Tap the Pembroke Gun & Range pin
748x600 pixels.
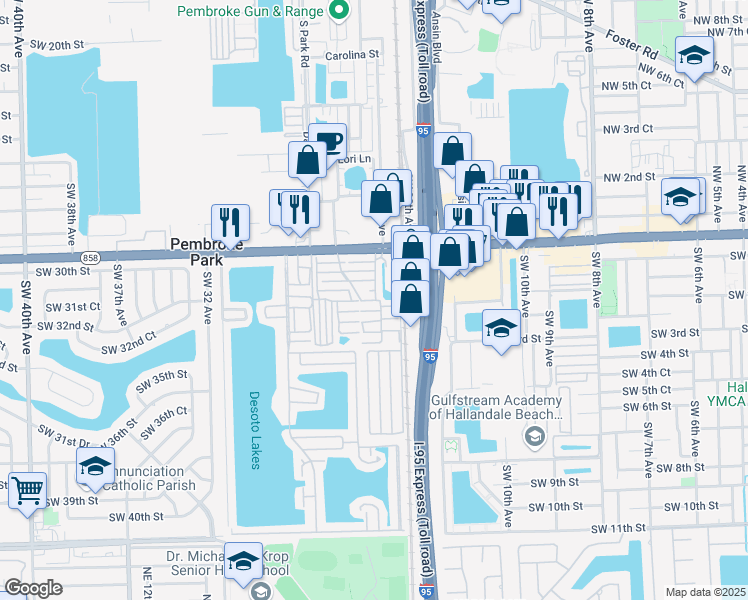[338, 12]
